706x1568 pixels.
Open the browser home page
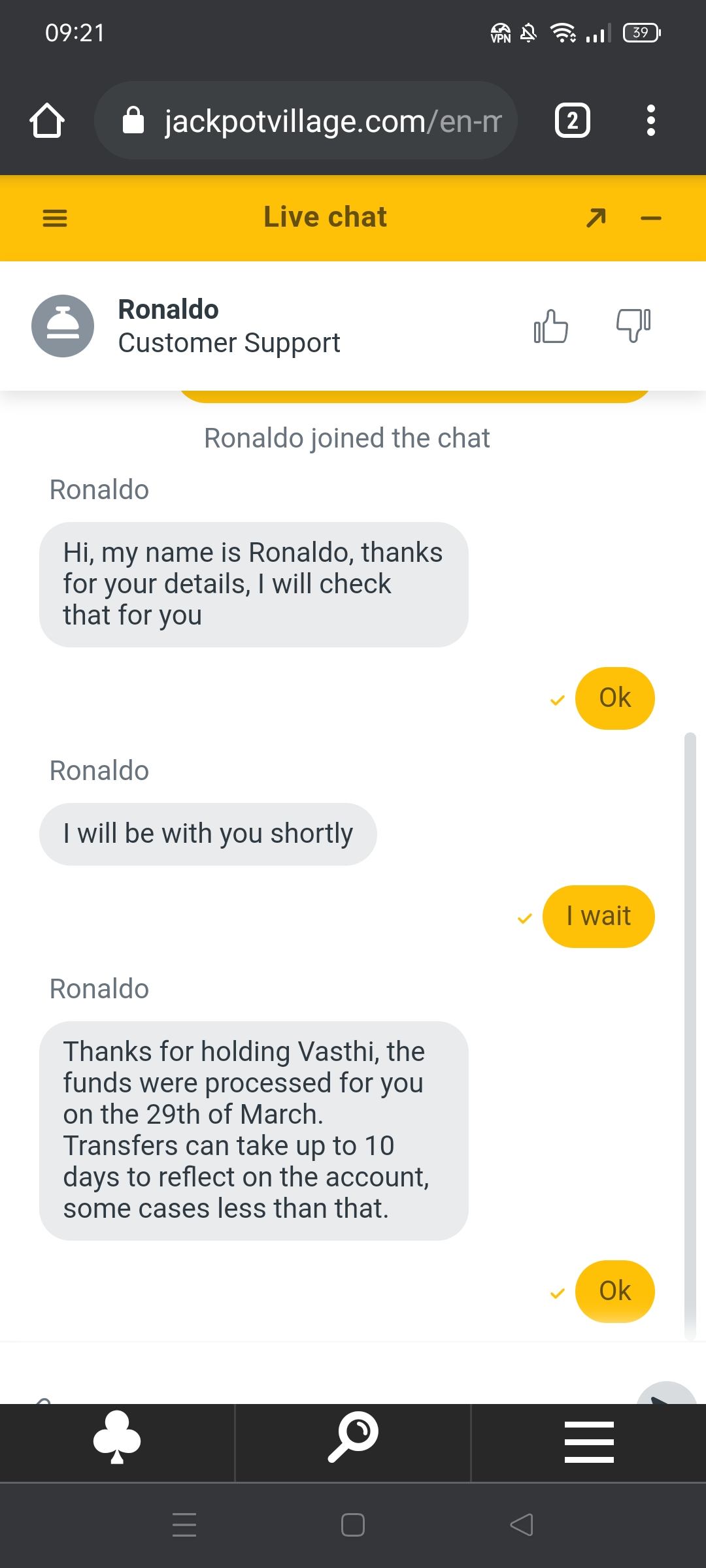(x=47, y=121)
